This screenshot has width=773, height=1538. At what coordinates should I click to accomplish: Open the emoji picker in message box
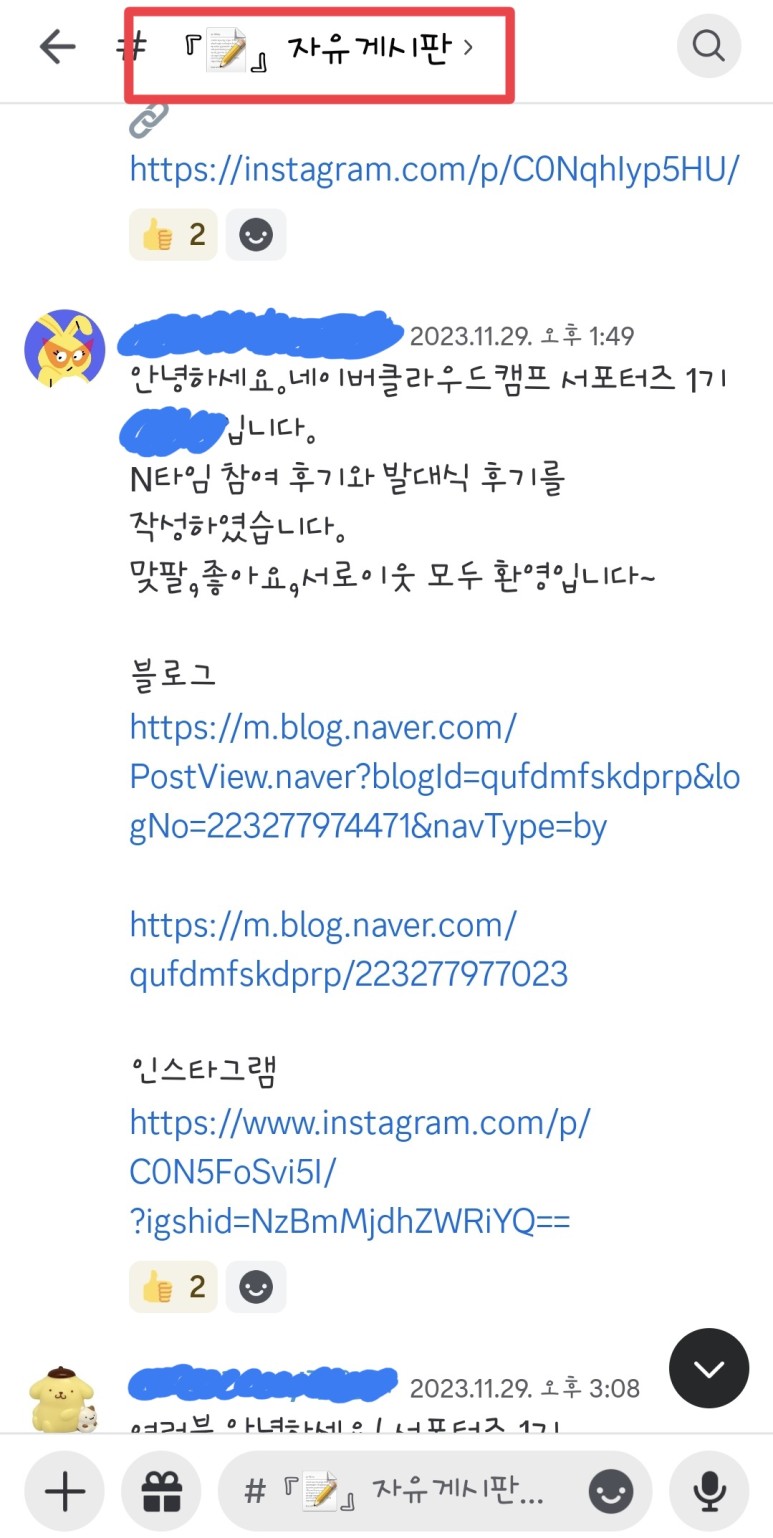coord(610,1492)
